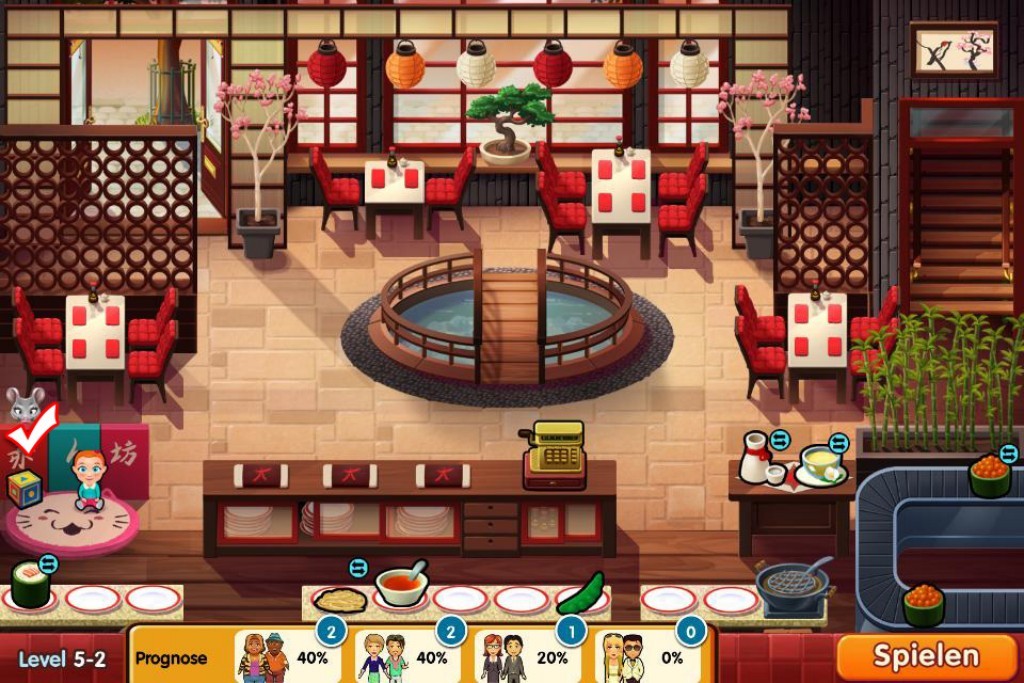Screen dimensions: 1024x683
Task: Swap the caviar sushi on conveyor
Action: pos(1008,454)
